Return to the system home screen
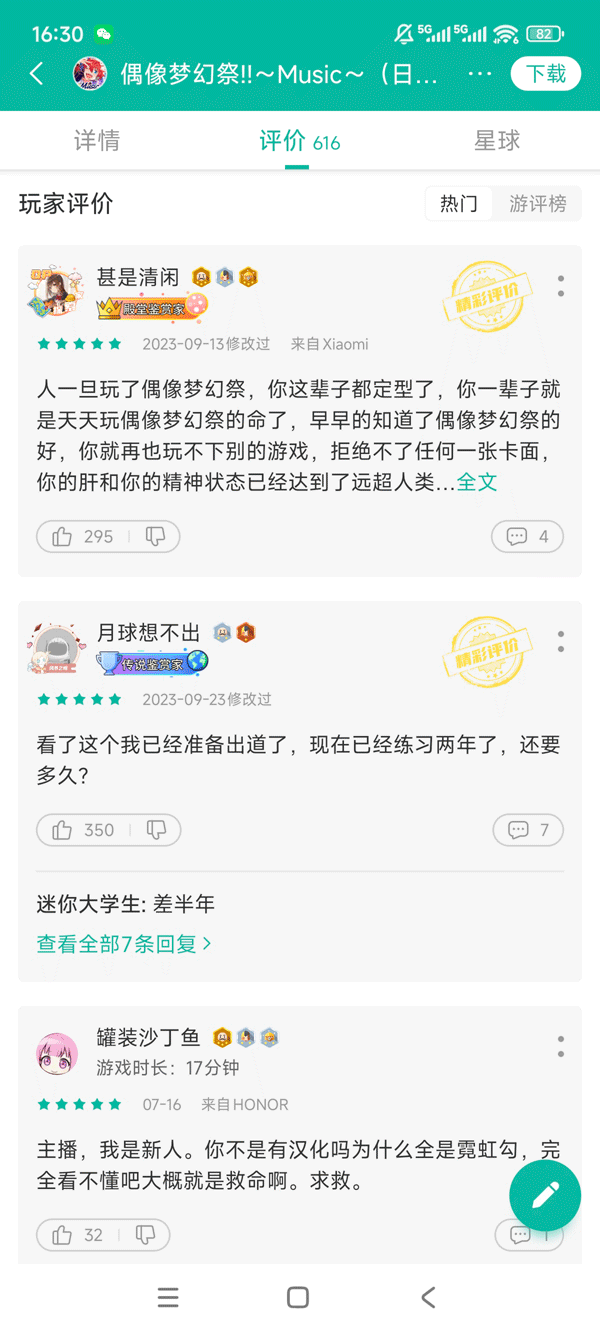The image size is (600, 1335). click(298, 1298)
